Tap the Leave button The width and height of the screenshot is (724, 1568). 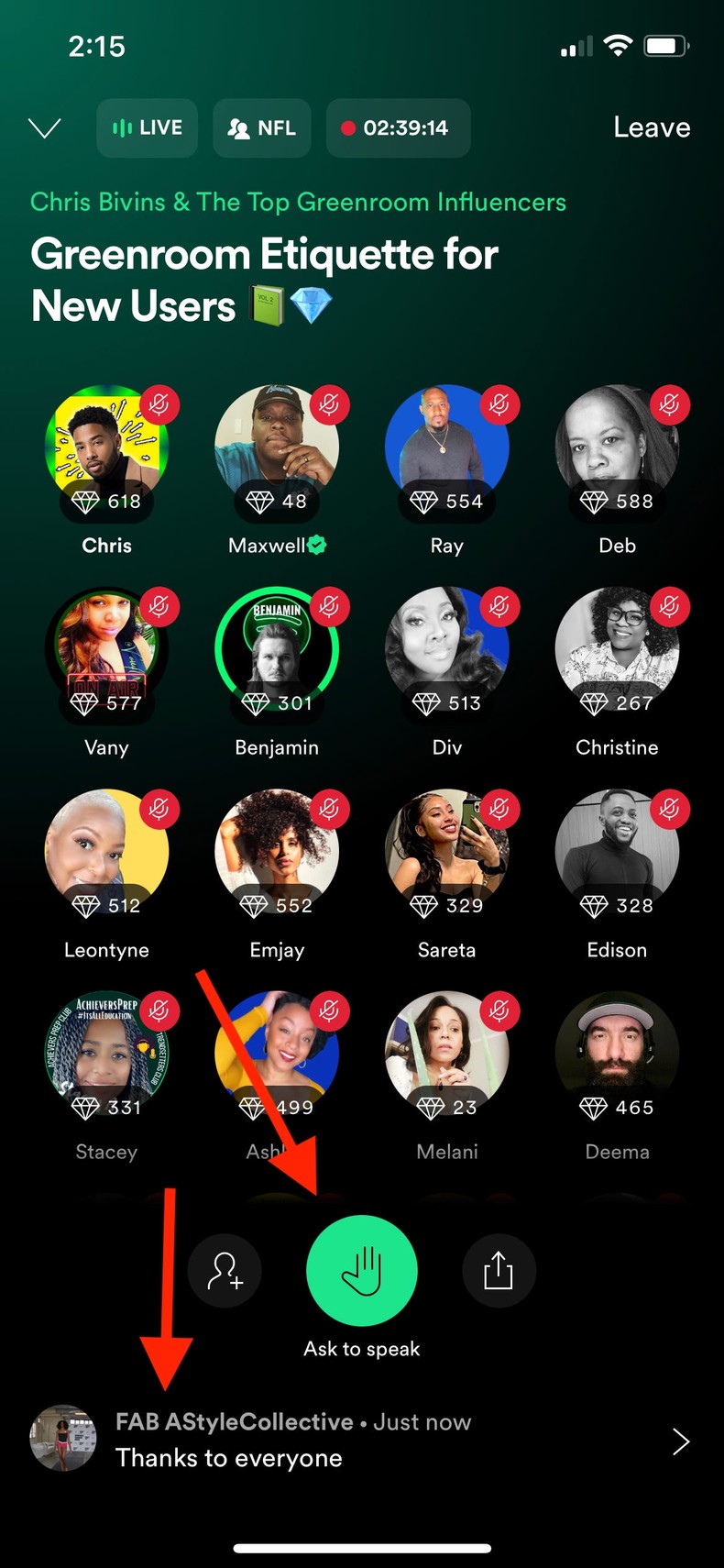[x=652, y=127]
